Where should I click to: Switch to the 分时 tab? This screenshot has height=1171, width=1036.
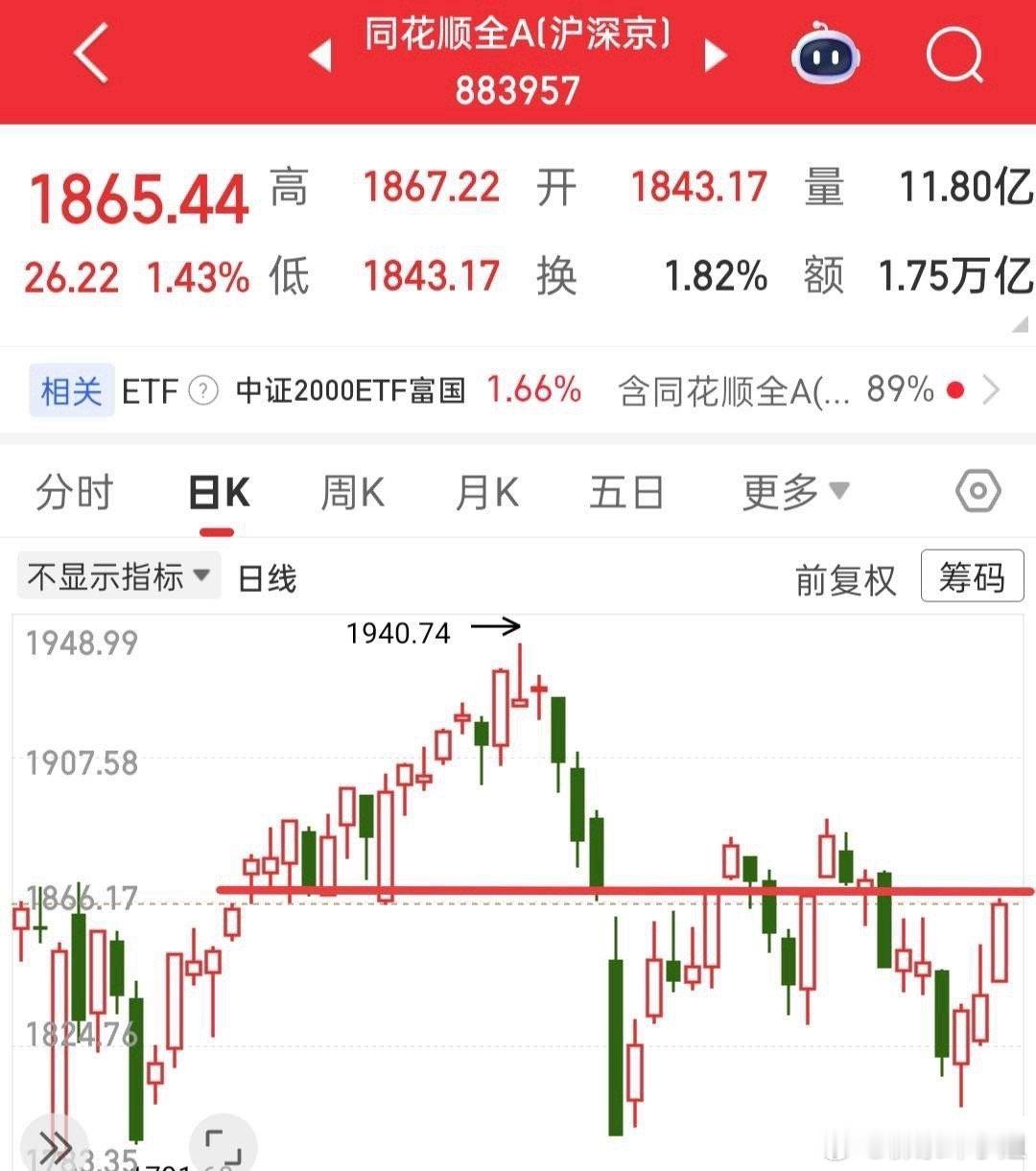(75, 491)
